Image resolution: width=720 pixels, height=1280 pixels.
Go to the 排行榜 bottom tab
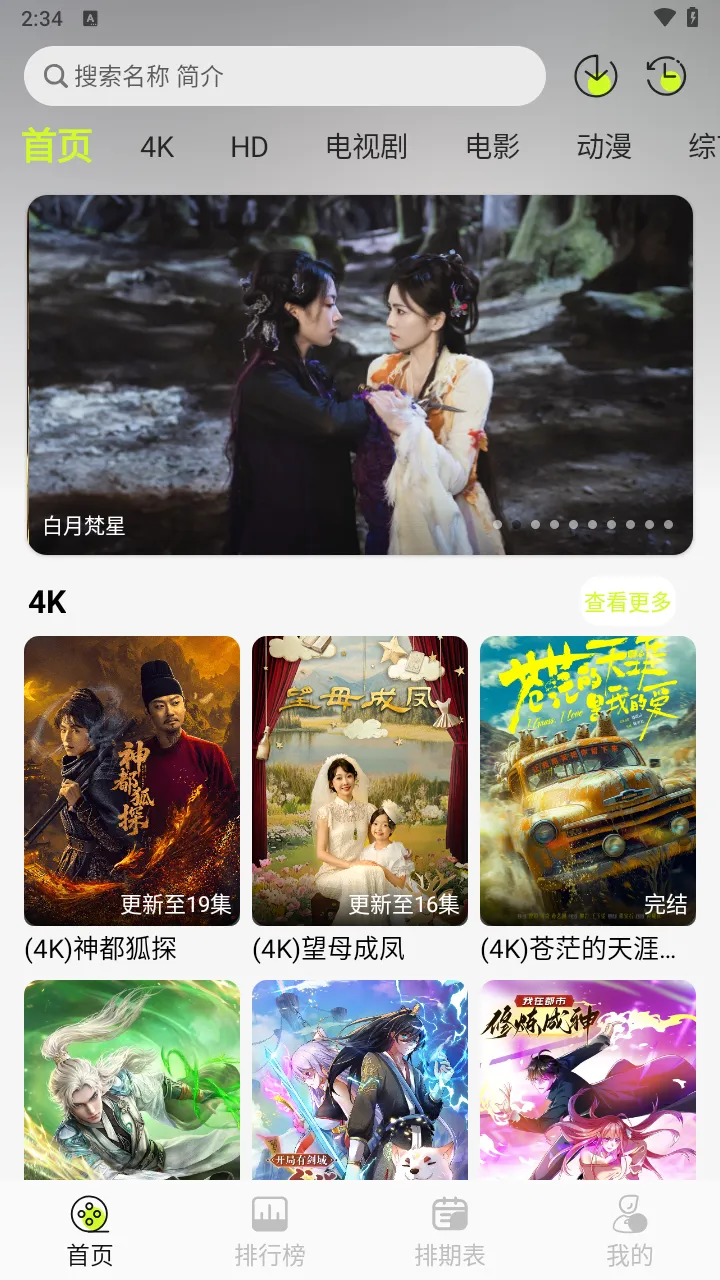(270, 1231)
